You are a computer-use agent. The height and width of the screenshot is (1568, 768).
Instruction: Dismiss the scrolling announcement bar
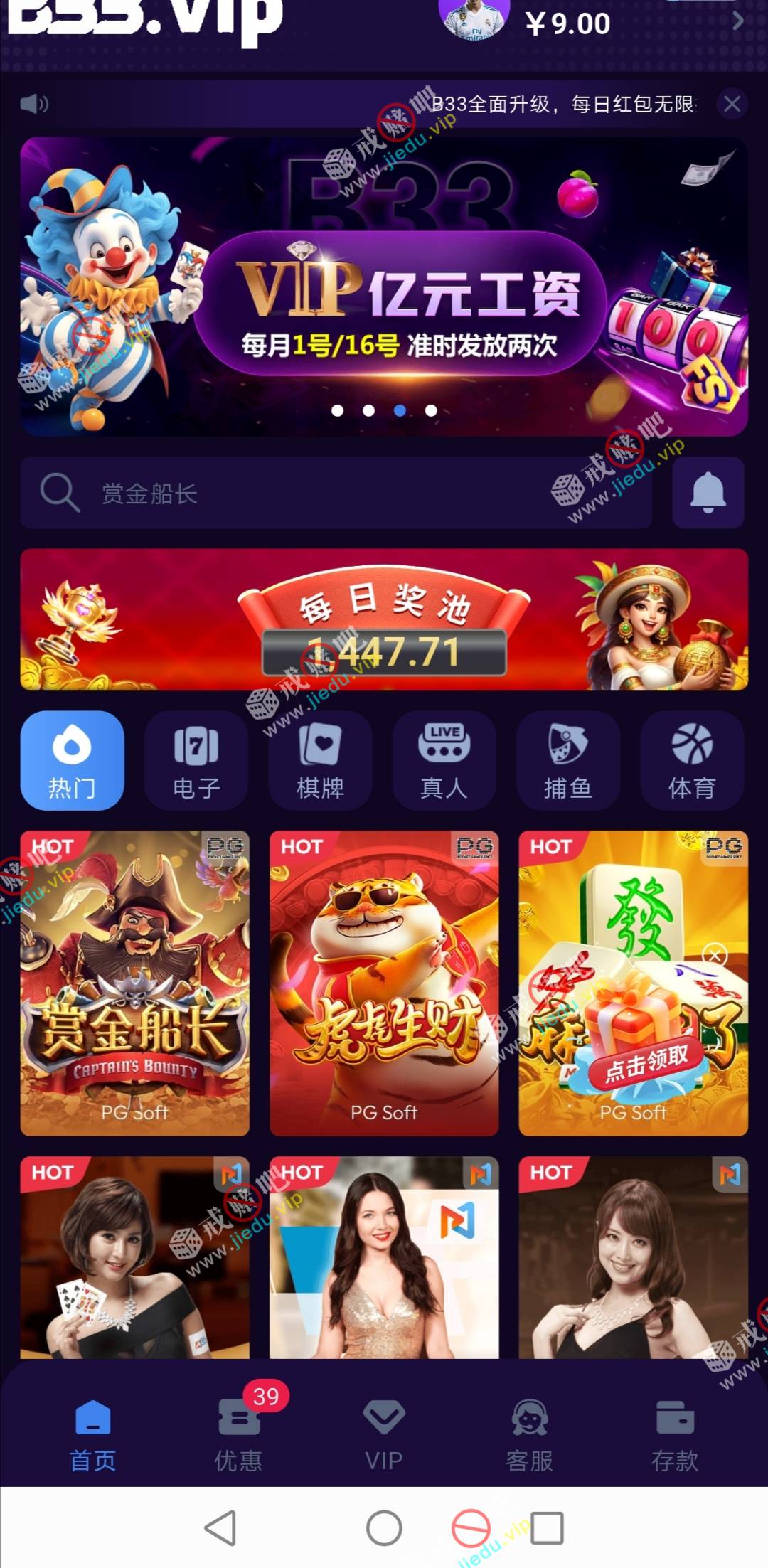[x=732, y=105]
